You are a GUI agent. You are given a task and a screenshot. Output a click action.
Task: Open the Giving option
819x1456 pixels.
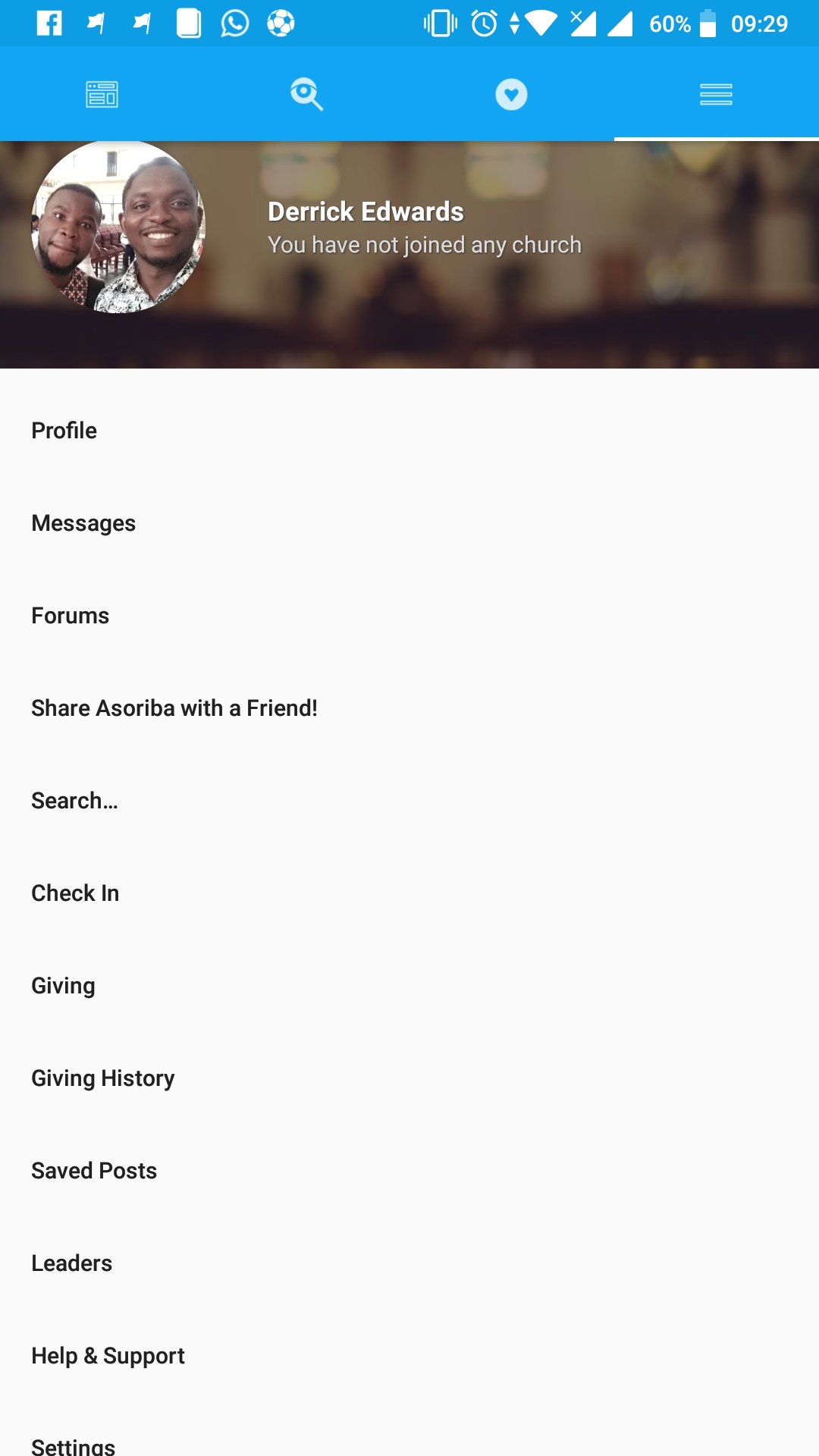pyautogui.click(x=409, y=986)
